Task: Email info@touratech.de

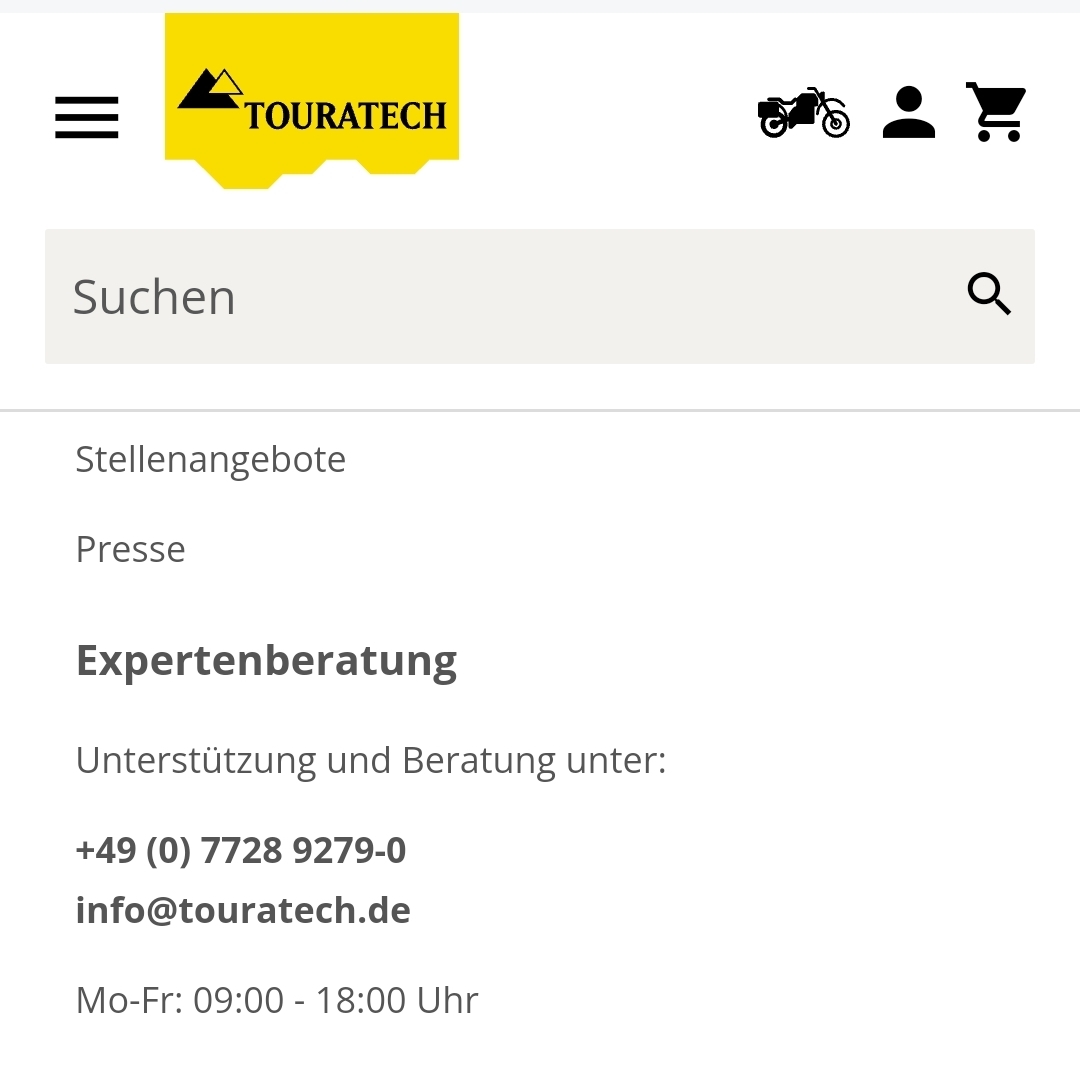Action: pos(243,910)
